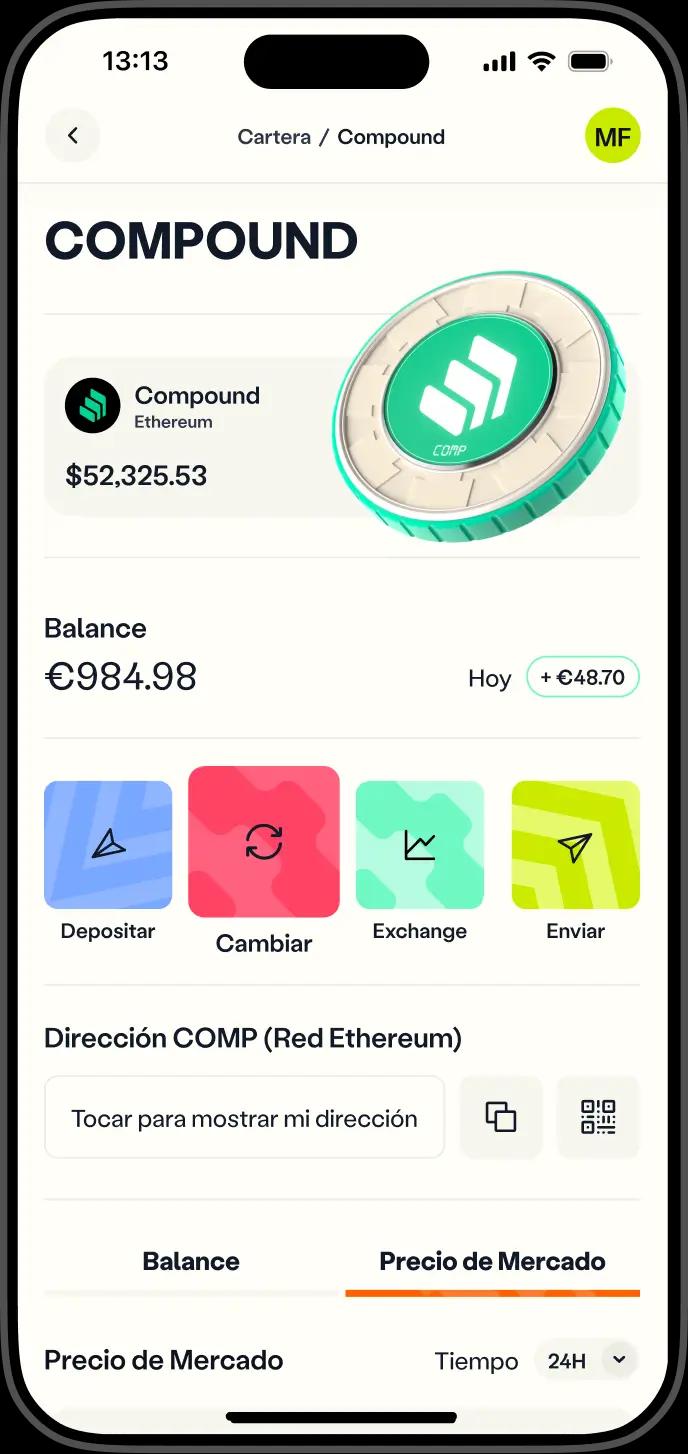Open the MF profile avatar
Viewport: 688px width, 1454px height.
[x=612, y=137]
